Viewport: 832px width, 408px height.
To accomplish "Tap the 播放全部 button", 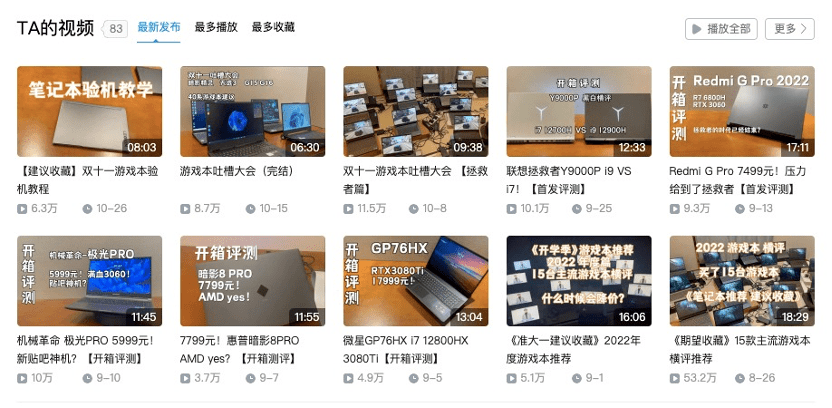I will coord(721,29).
